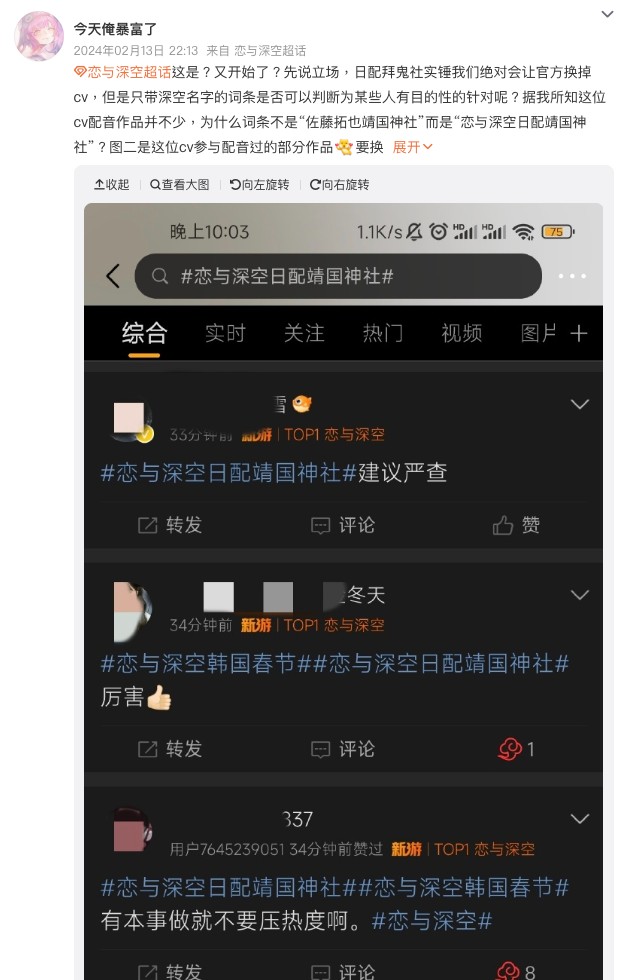Open the profile avatar of 今天俺暴富了

pyautogui.click(x=39, y=37)
